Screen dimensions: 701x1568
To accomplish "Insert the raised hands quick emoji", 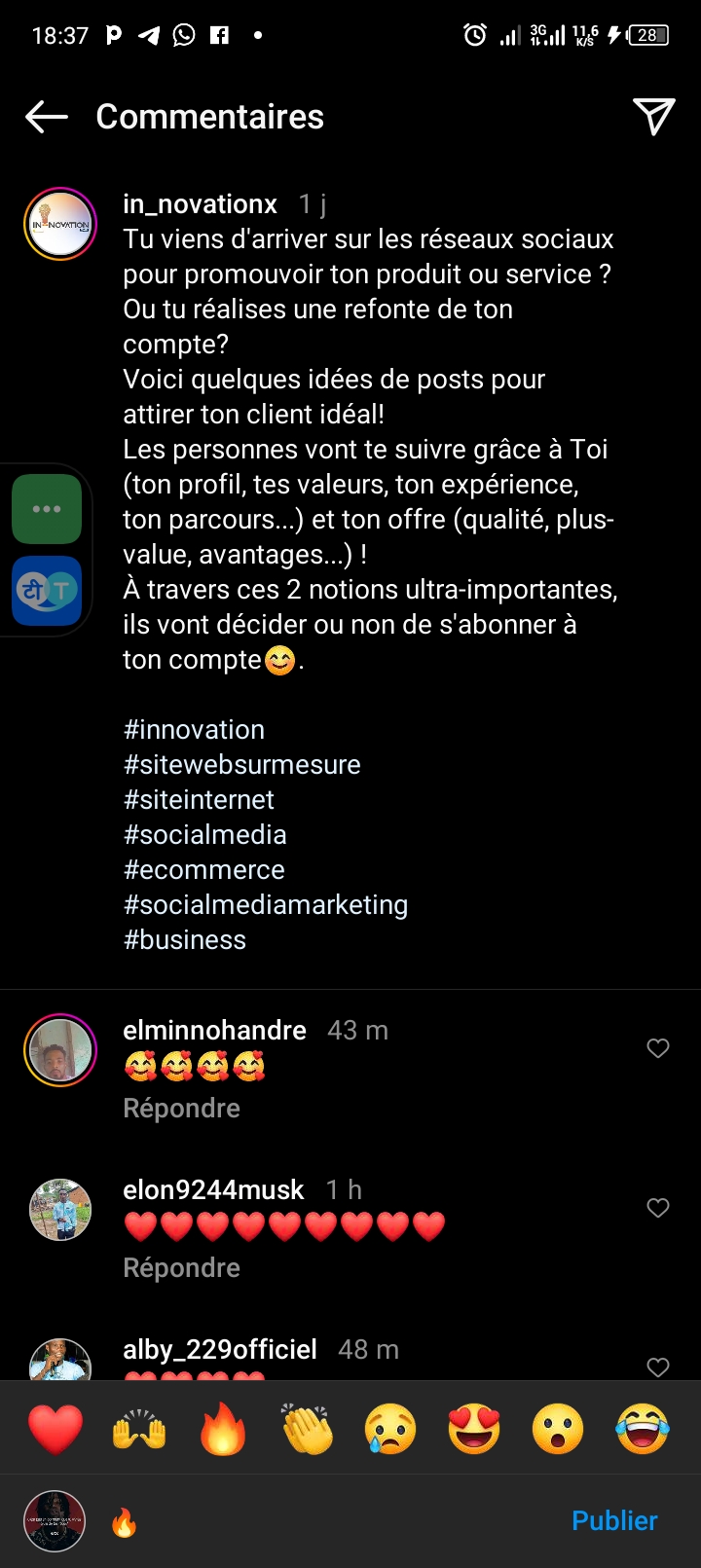I will (139, 1429).
